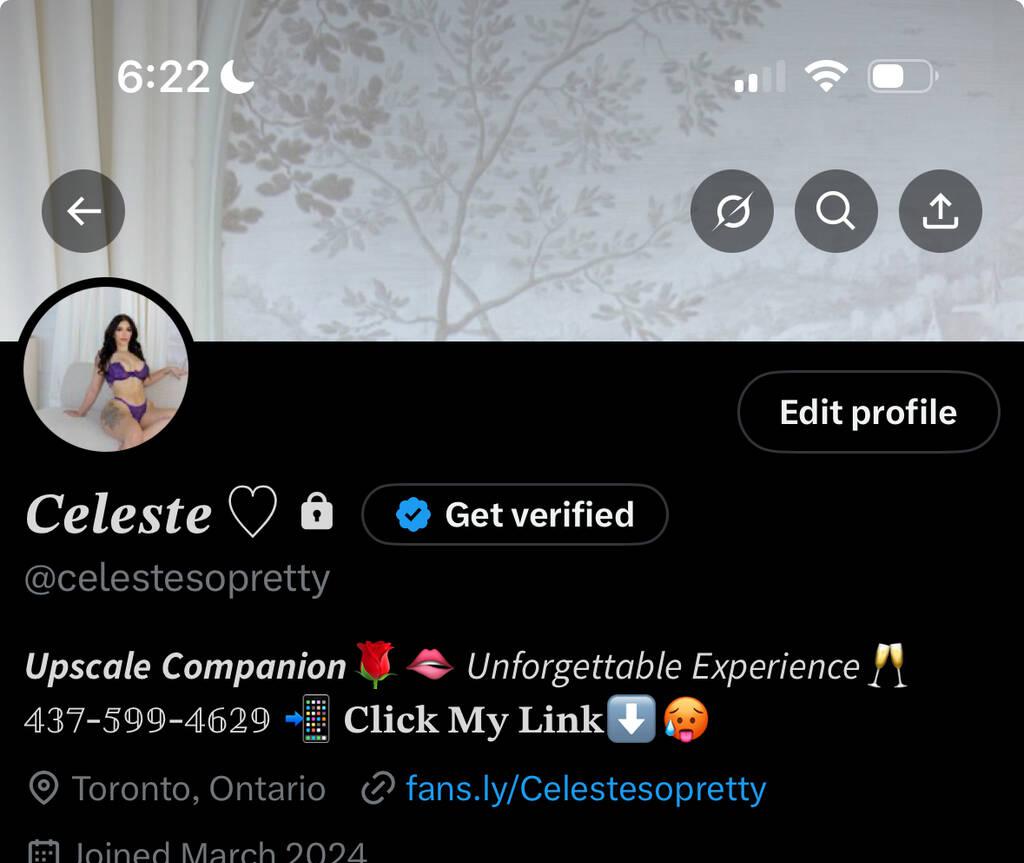Tap the Edit profile button
Image resolution: width=1024 pixels, height=863 pixels.
868,412
